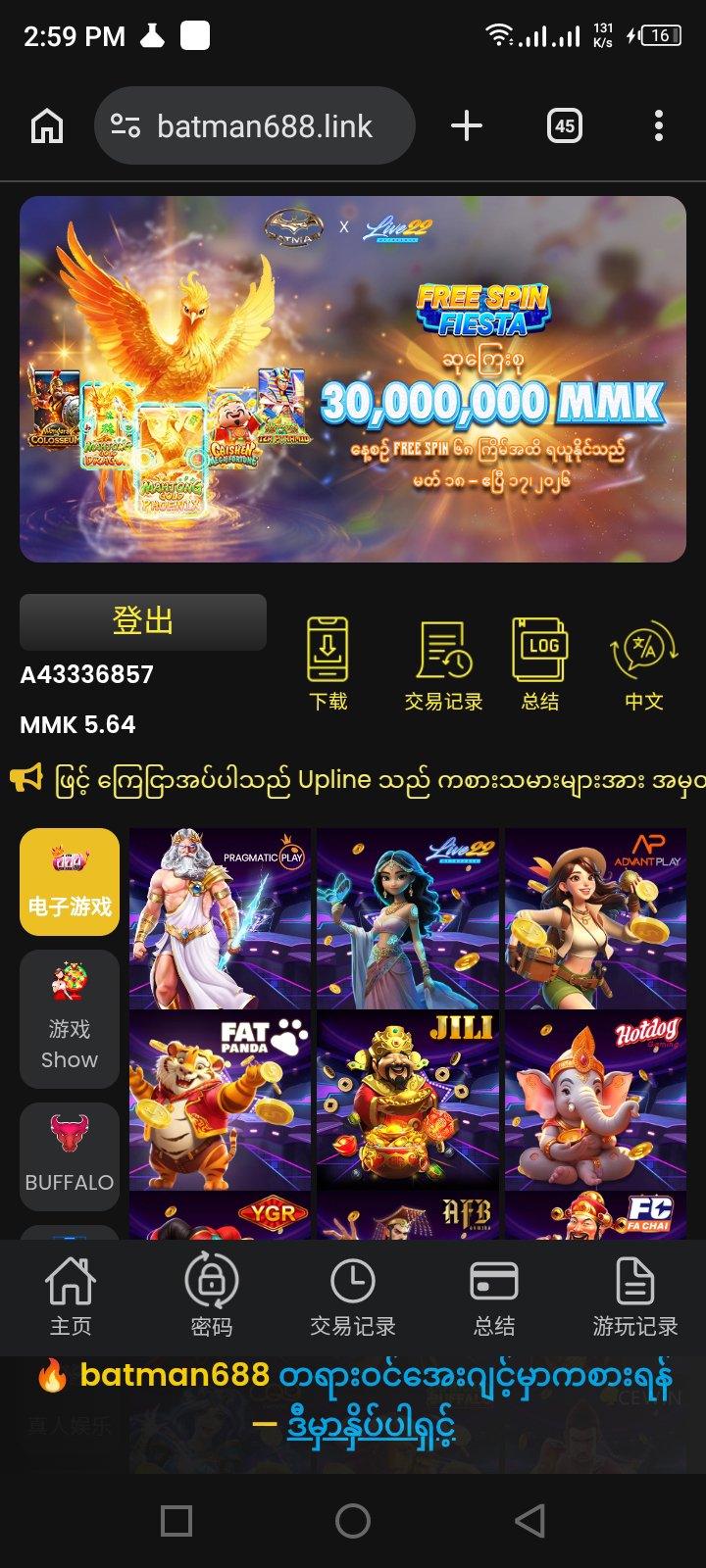Open the browser home page icon

click(x=47, y=126)
